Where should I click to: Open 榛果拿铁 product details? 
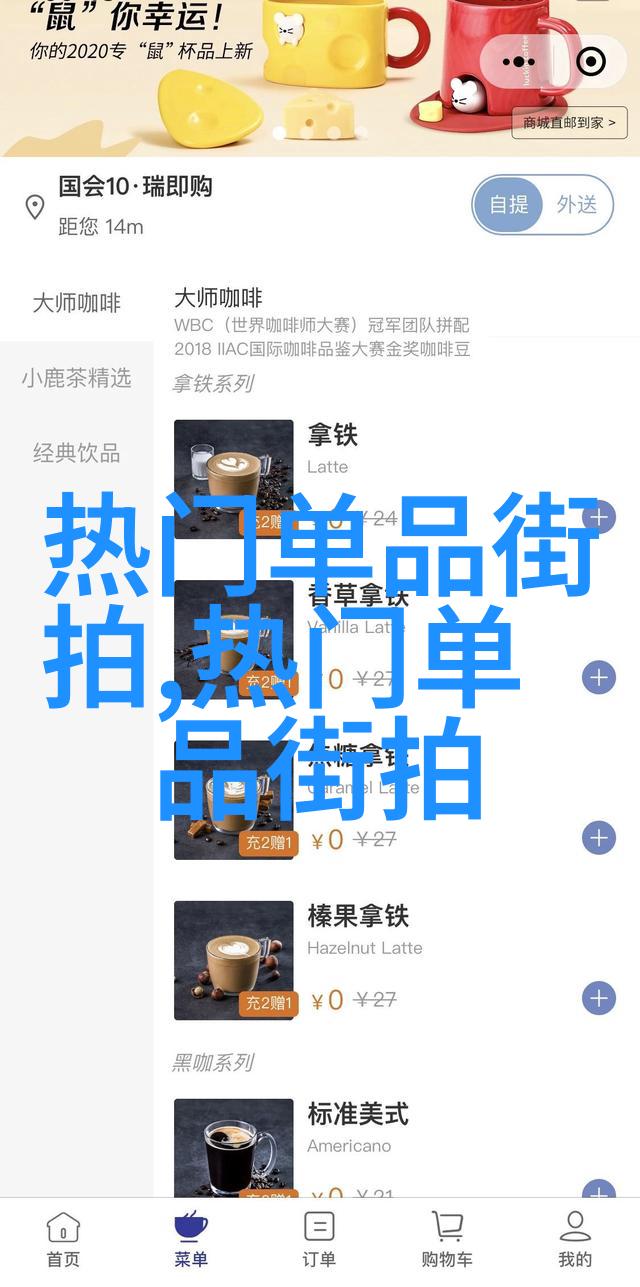click(x=357, y=916)
